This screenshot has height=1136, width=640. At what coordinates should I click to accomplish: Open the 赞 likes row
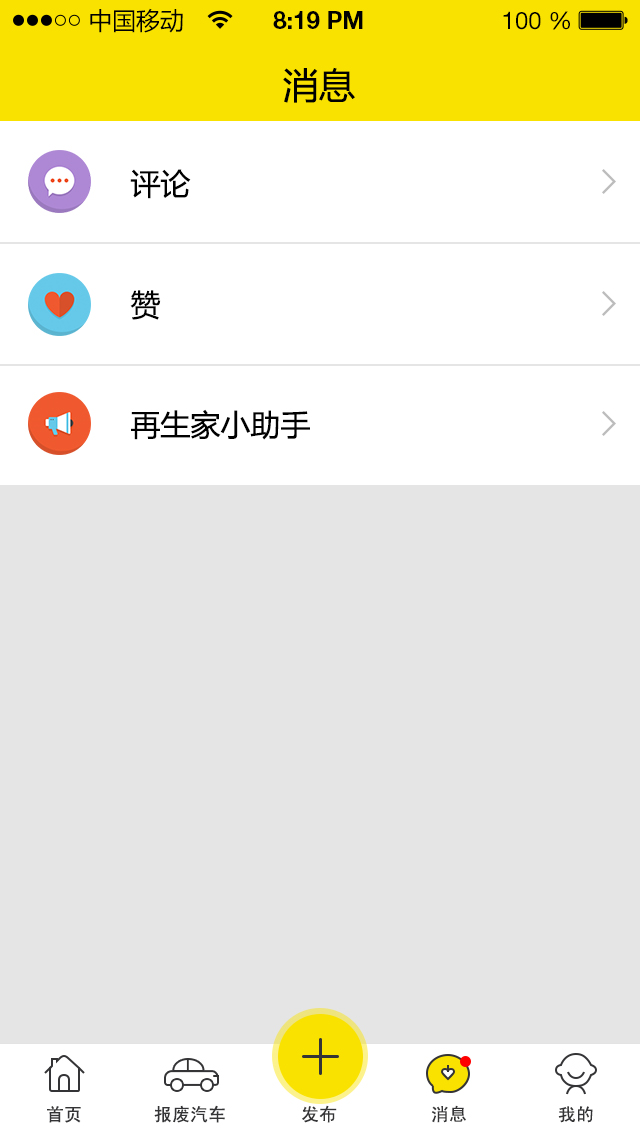click(320, 304)
